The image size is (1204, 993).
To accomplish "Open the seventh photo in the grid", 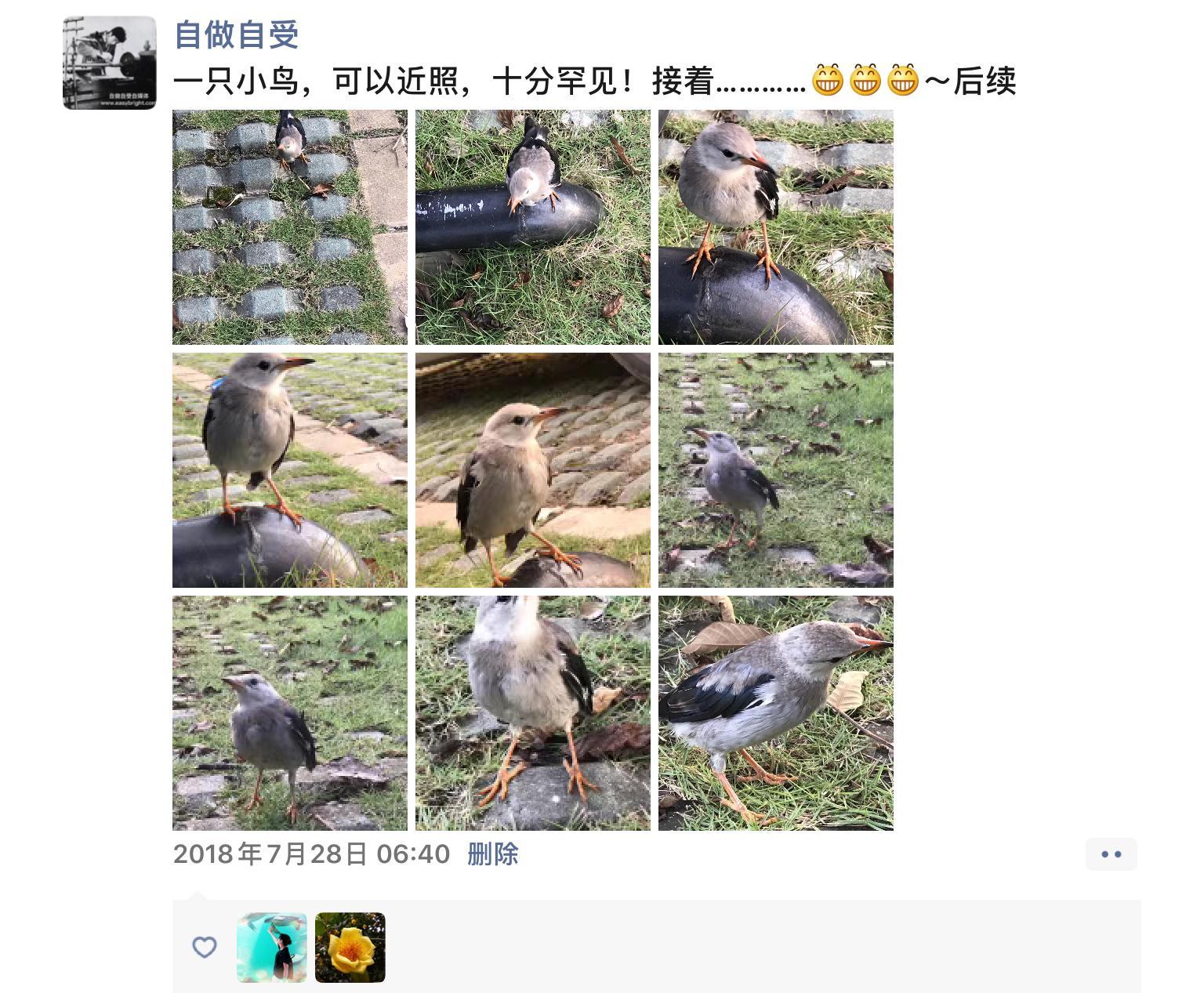I will pyautogui.click(x=290, y=713).
